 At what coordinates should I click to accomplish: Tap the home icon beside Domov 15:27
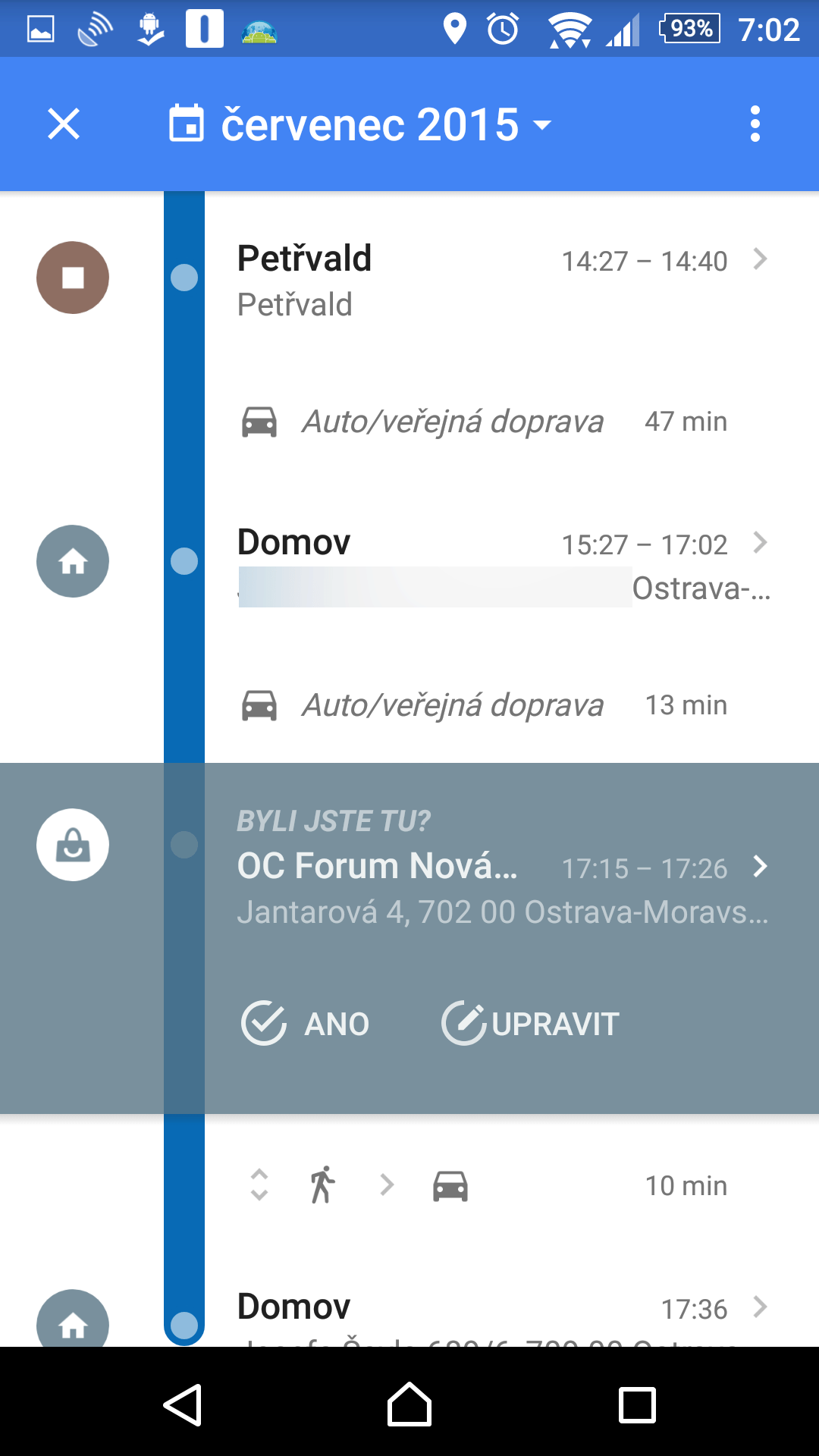click(x=73, y=561)
